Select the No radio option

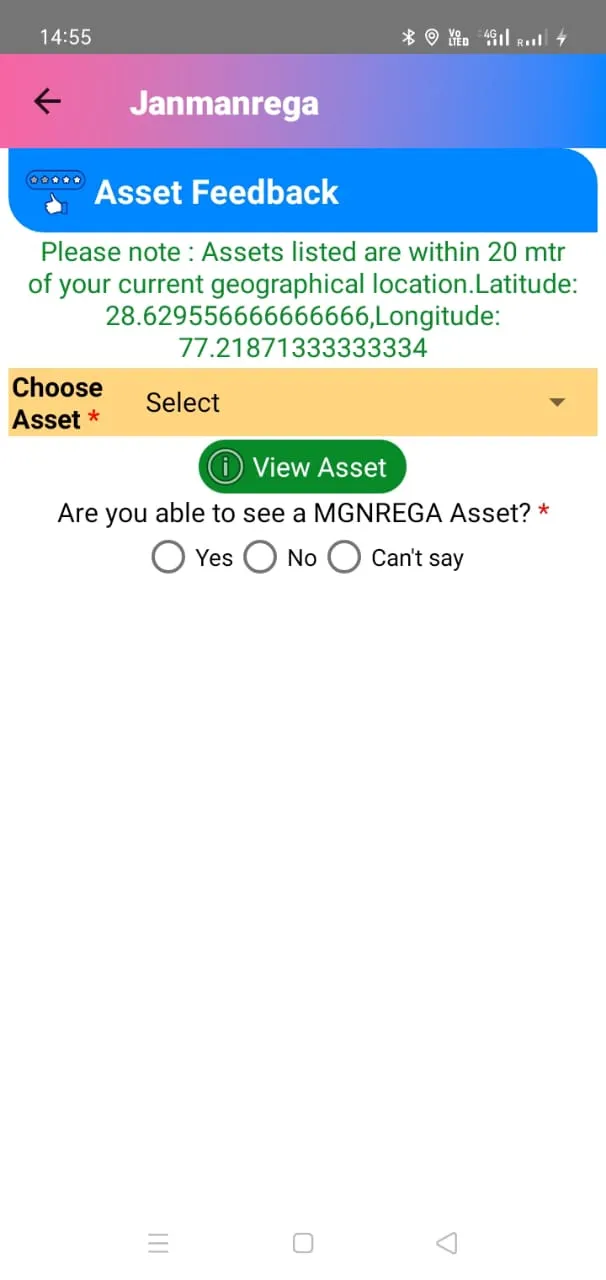pyautogui.click(x=261, y=557)
